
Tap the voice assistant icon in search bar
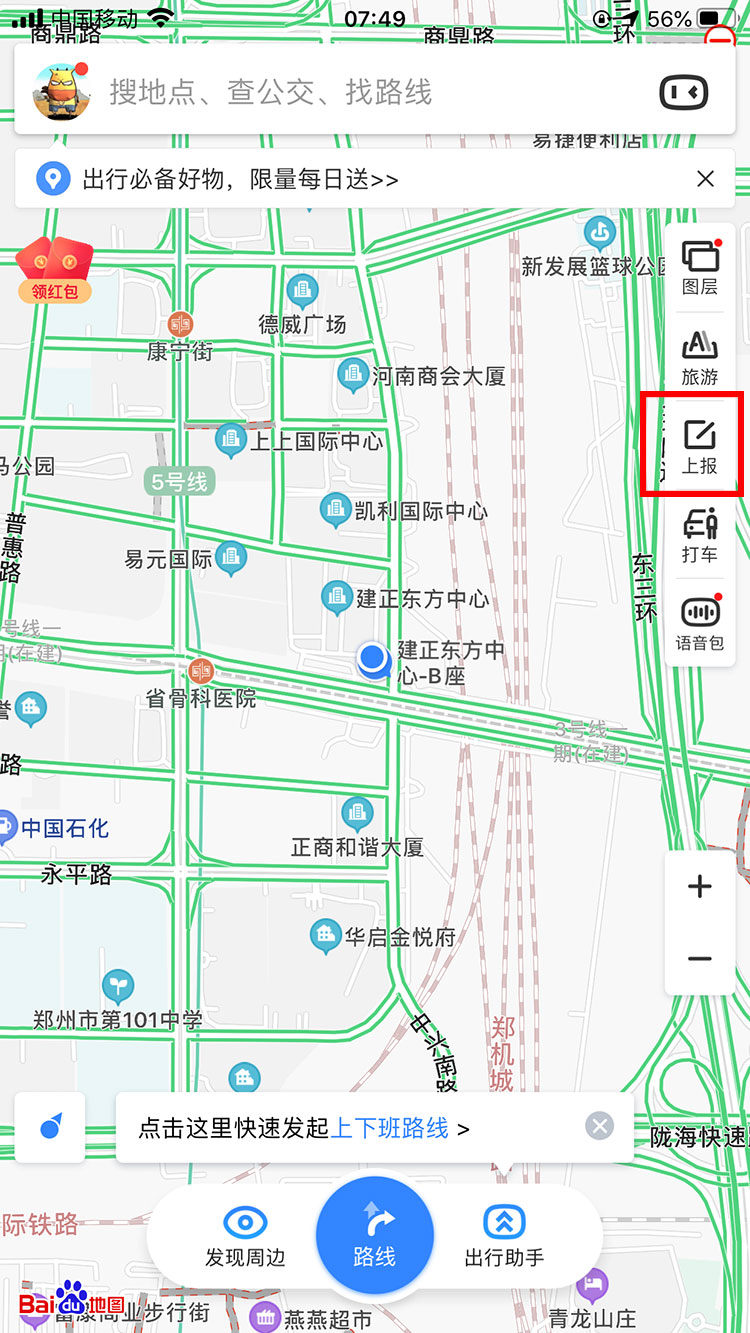684,93
